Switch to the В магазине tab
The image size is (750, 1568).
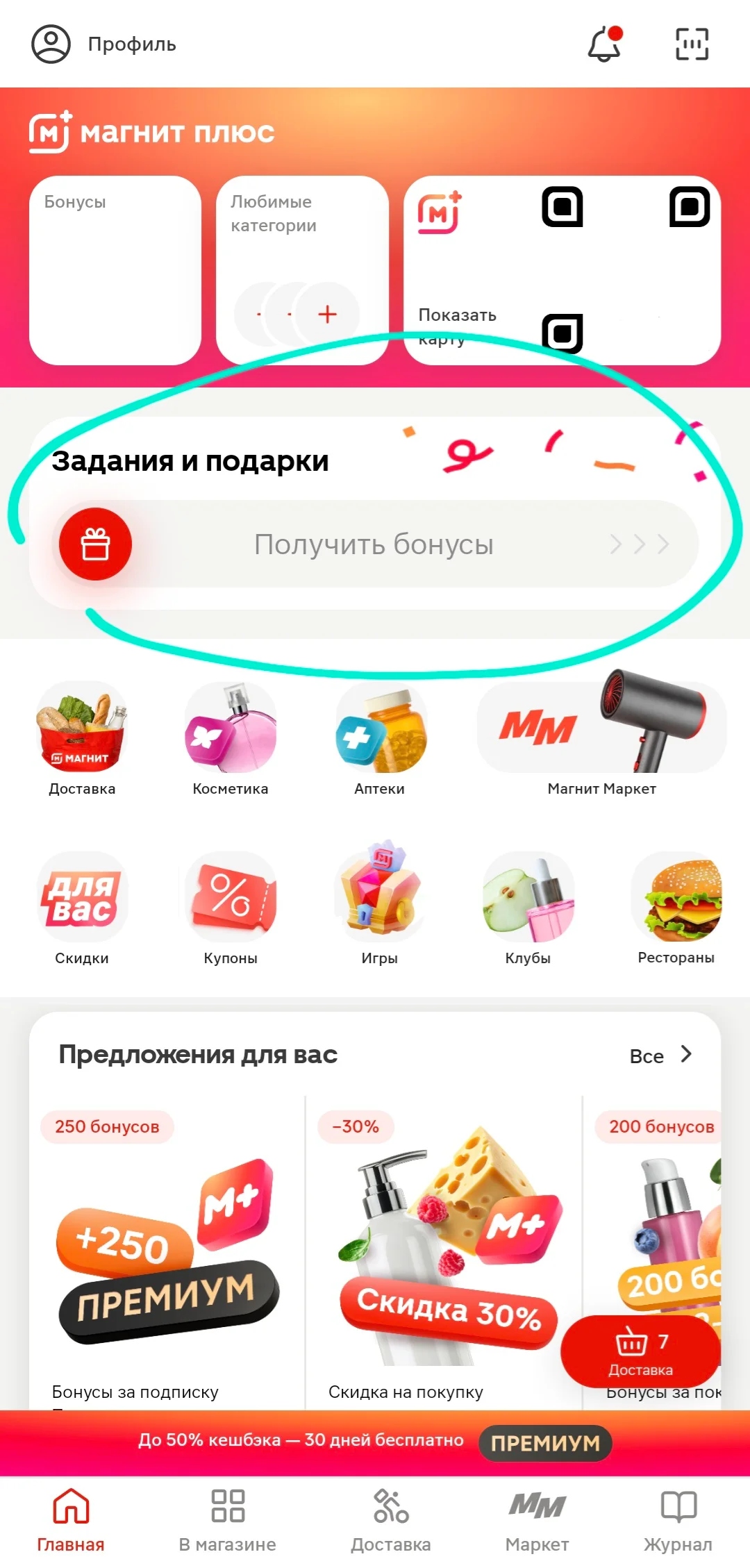(x=228, y=1521)
